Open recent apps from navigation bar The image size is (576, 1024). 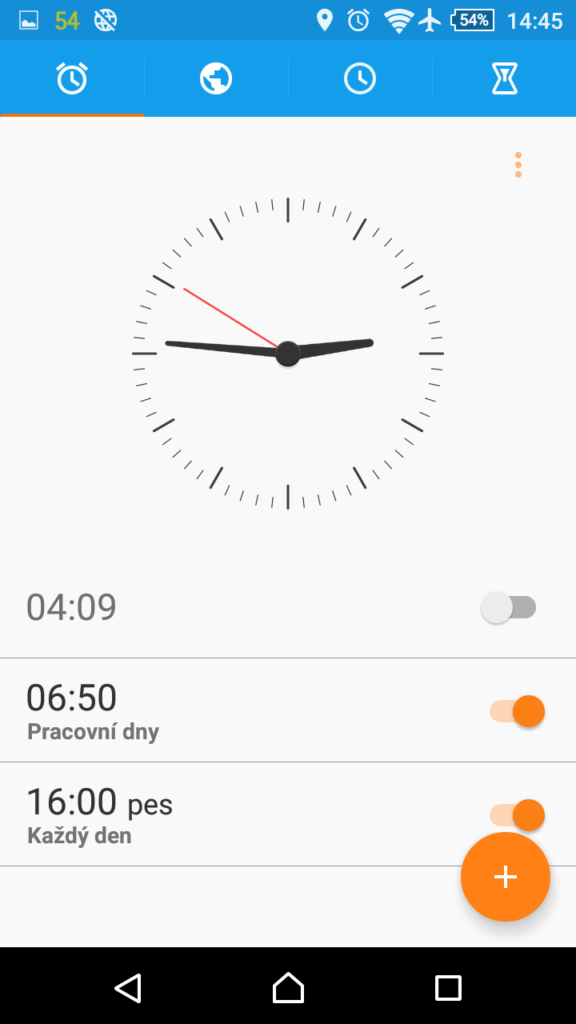[x=448, y=987]
